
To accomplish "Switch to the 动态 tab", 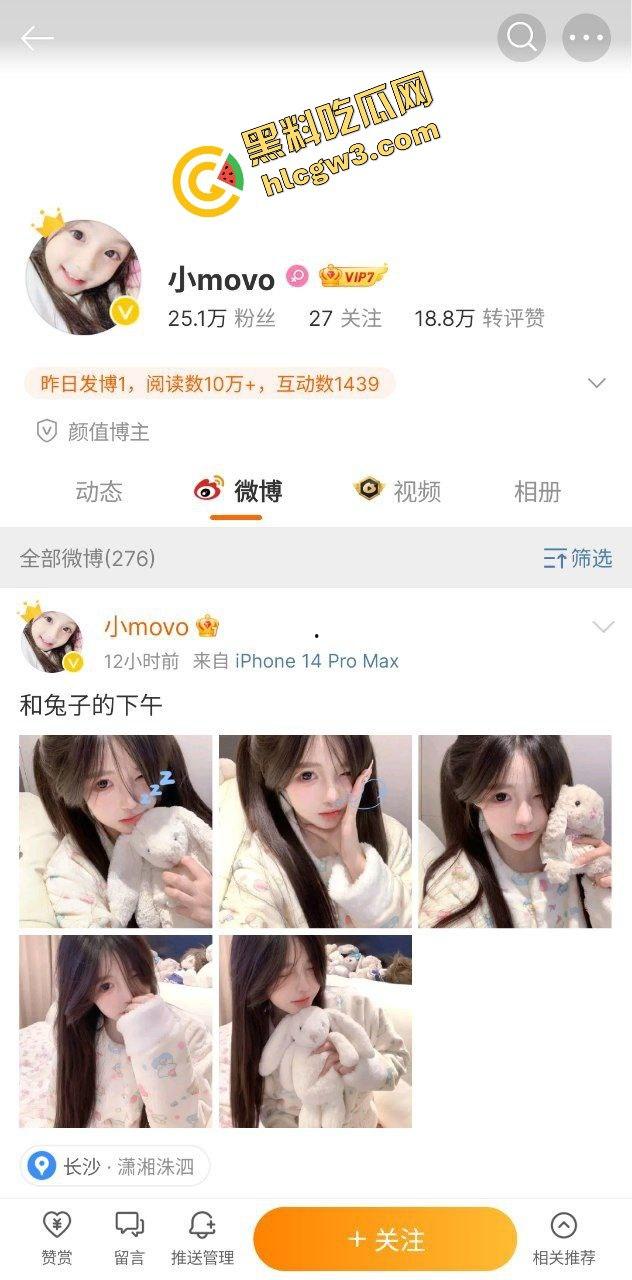I will (99, 491).
